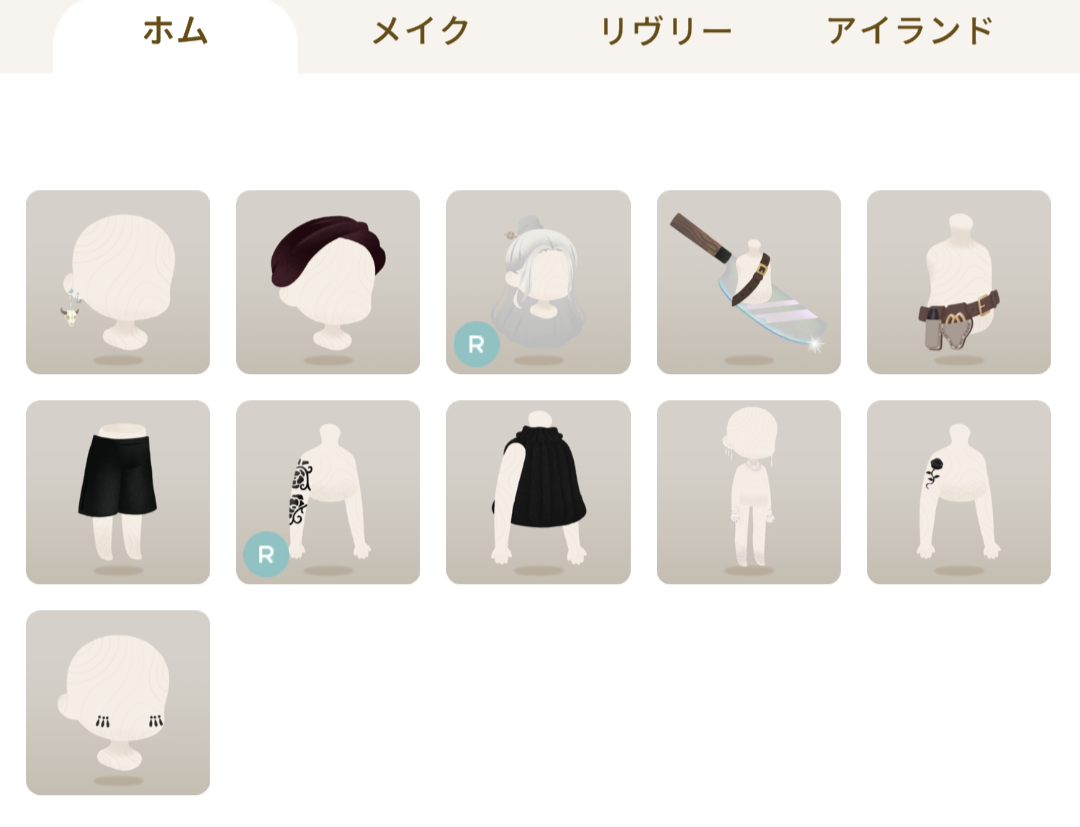Pick the black sleeveless cape top

[538, 492]
